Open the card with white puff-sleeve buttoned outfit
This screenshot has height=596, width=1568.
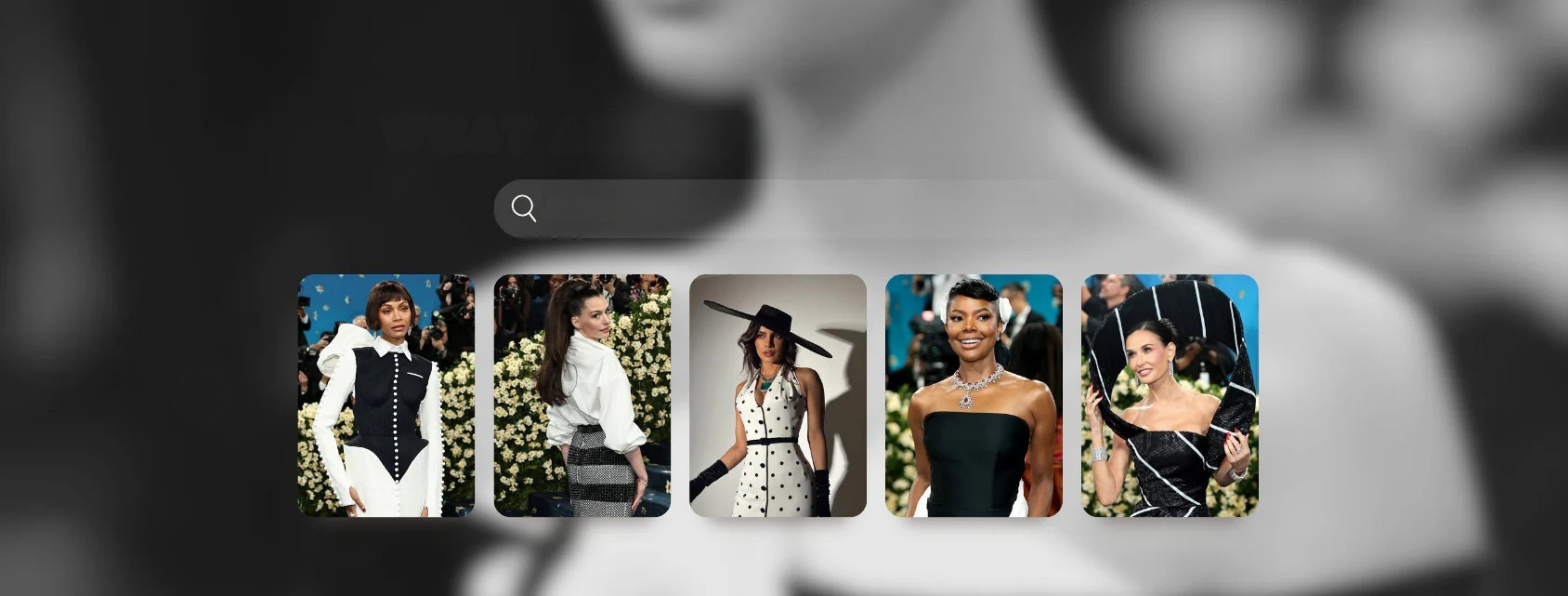tap(386, 396)
